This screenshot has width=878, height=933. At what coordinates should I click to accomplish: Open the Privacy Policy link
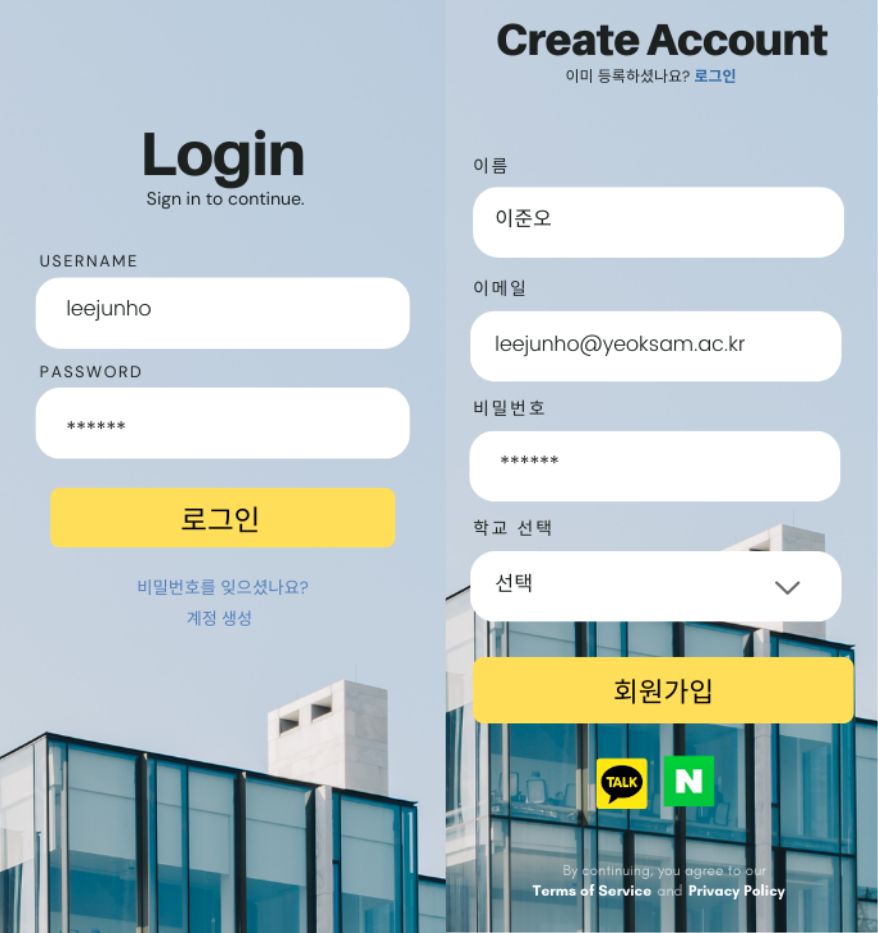tap(736, 891)
